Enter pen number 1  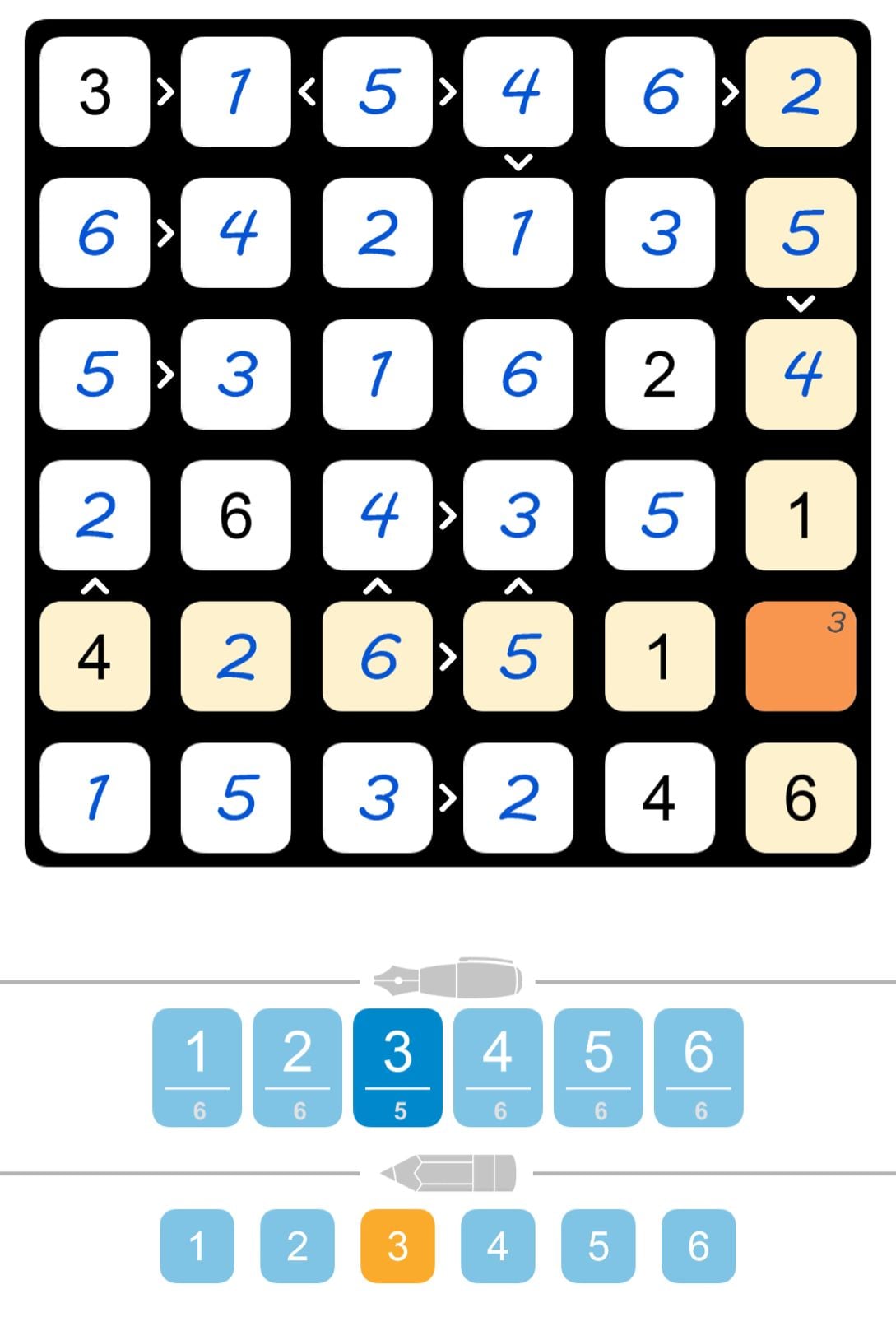pos(197,1066)
